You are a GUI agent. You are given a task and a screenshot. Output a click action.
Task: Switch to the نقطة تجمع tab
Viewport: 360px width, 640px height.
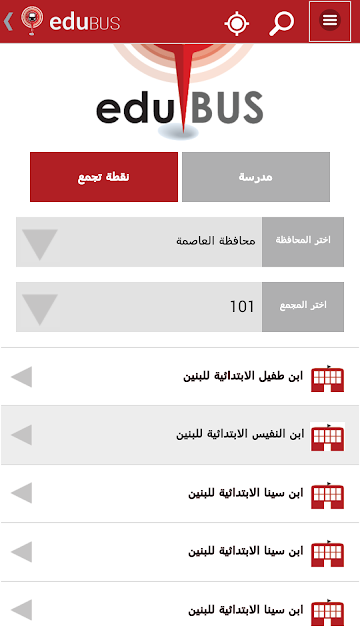click(x=104, y=177)
